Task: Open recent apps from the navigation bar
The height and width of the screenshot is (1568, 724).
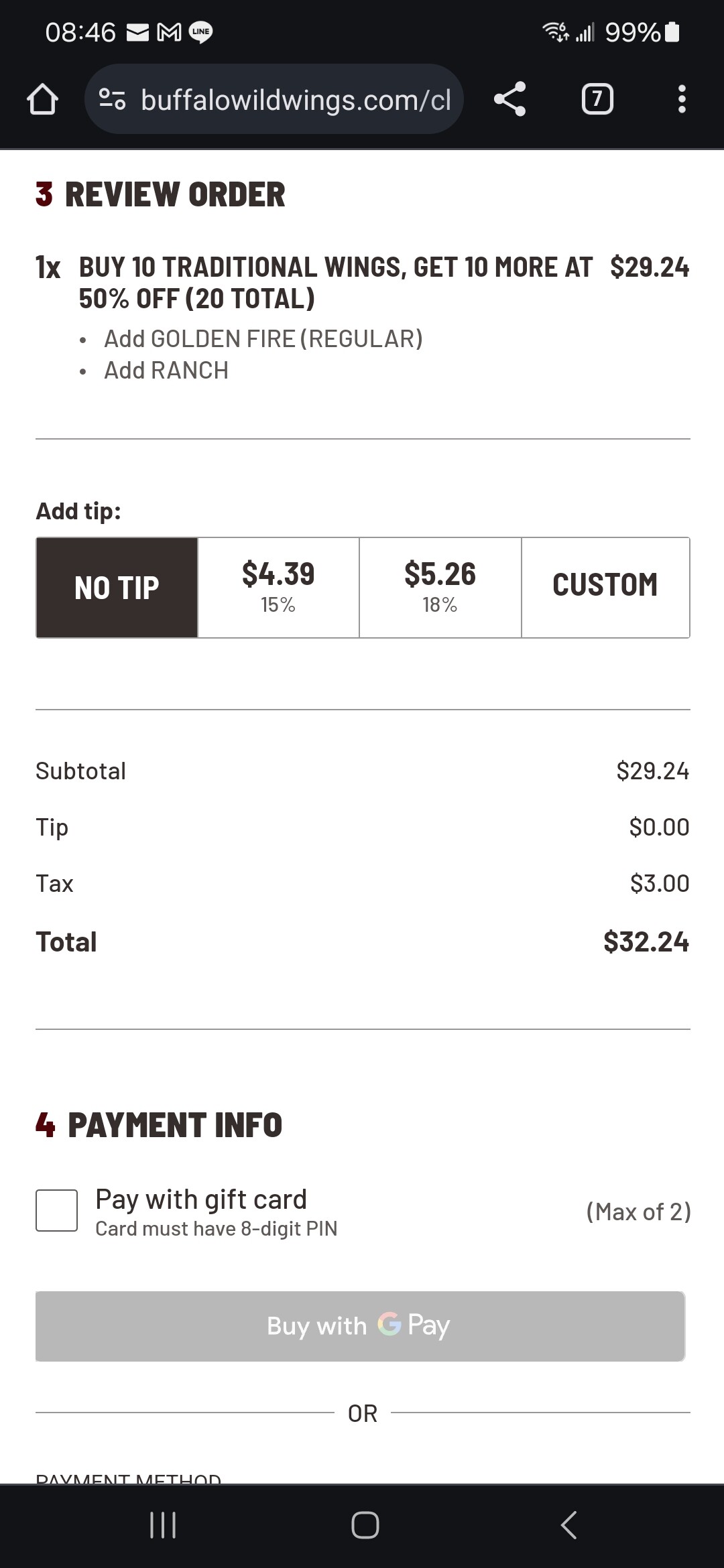Action: click(x=162, y=1525)
